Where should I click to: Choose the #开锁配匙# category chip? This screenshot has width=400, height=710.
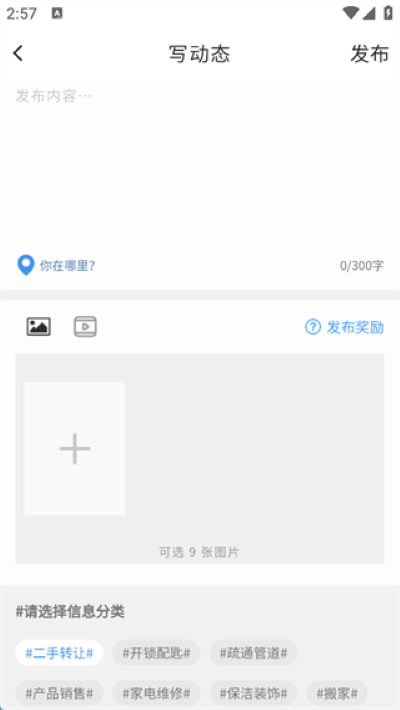[156, 653]
